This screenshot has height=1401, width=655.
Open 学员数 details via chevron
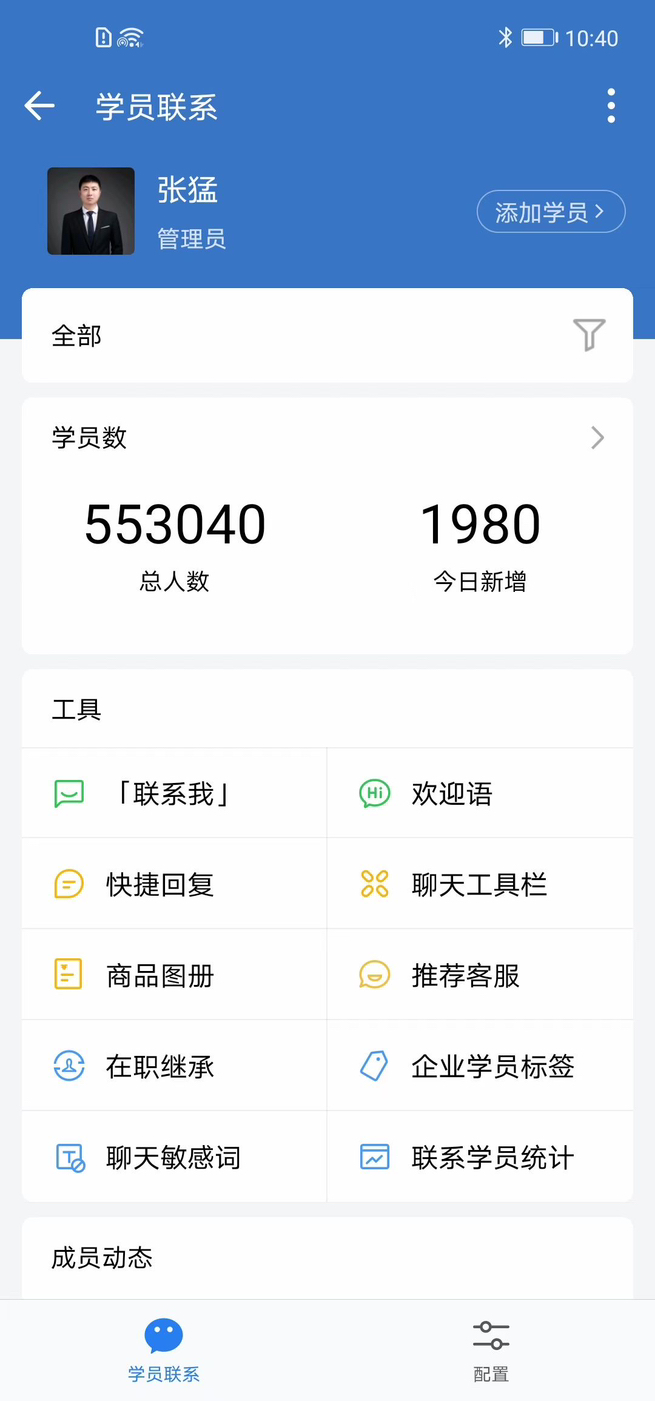[x=597, y=438]
